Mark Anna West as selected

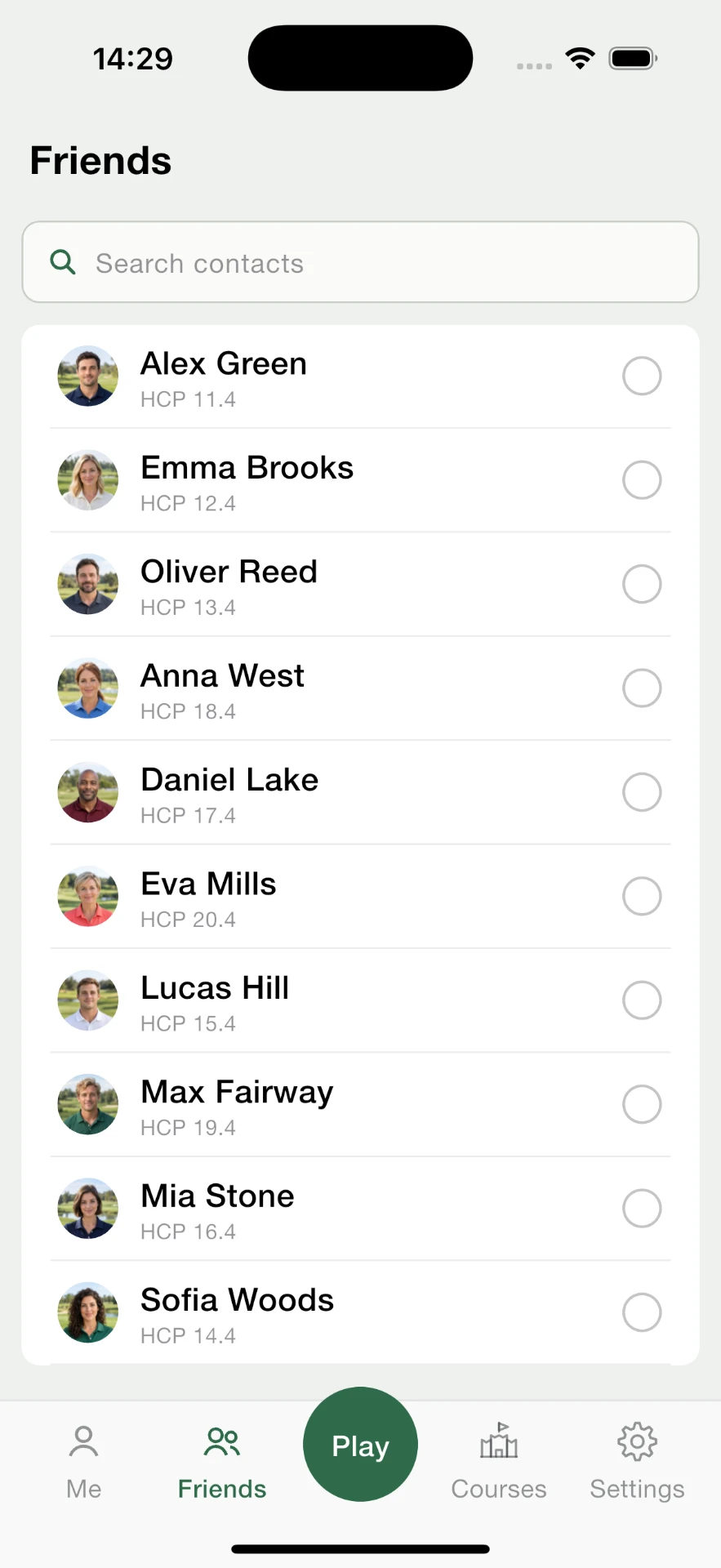point(642,688)
